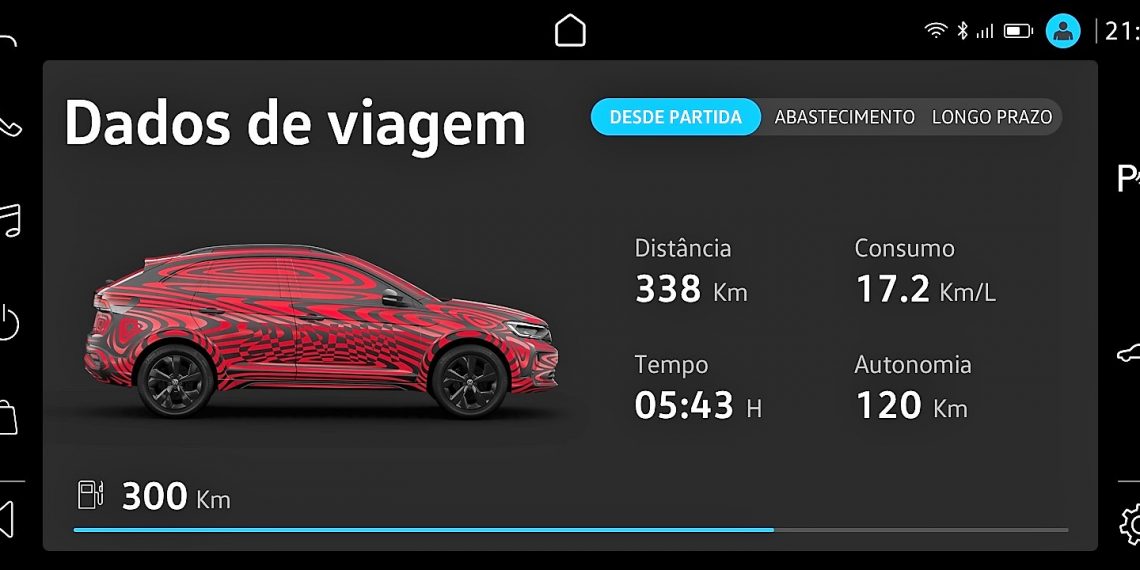Tap the power icon in sidebar

point(8,322)
